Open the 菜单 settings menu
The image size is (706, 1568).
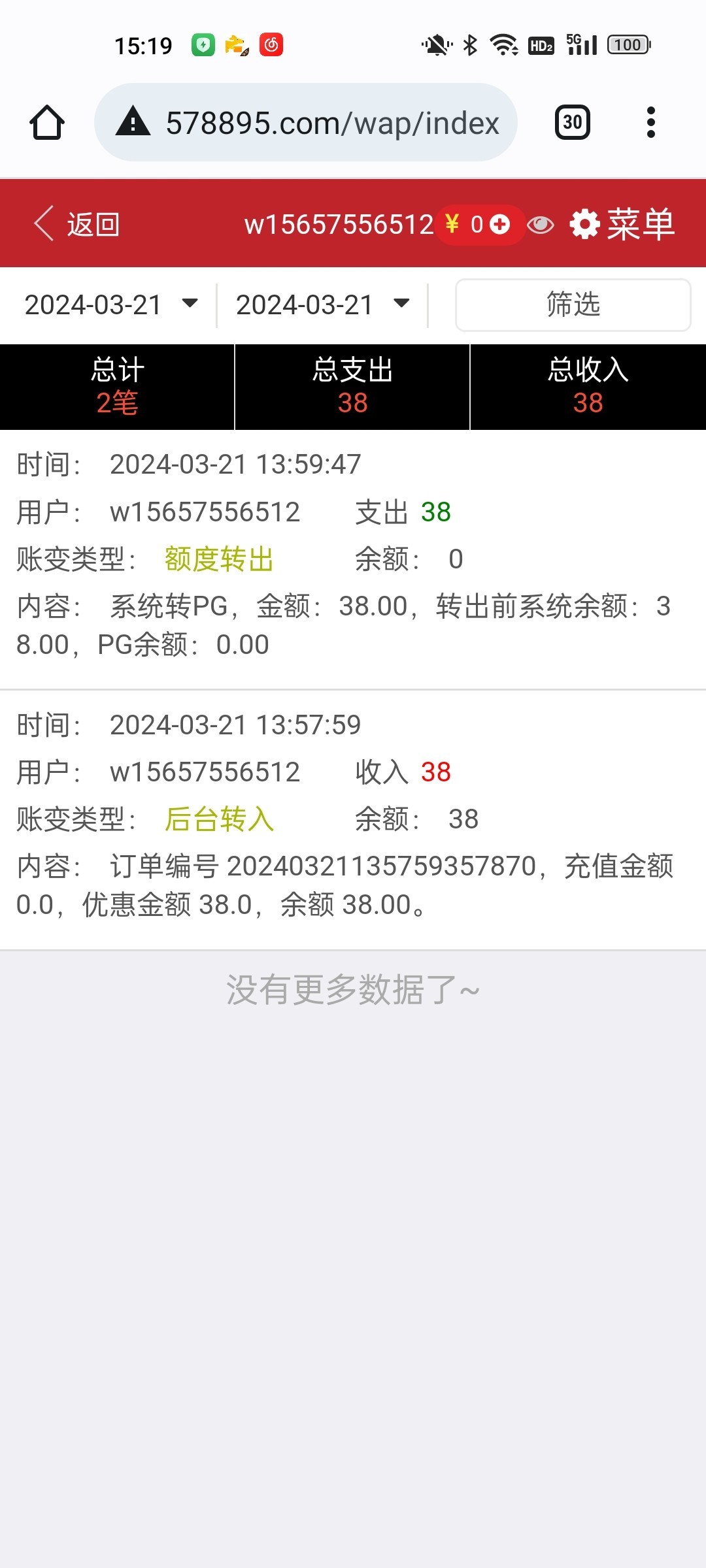[622, 224]
